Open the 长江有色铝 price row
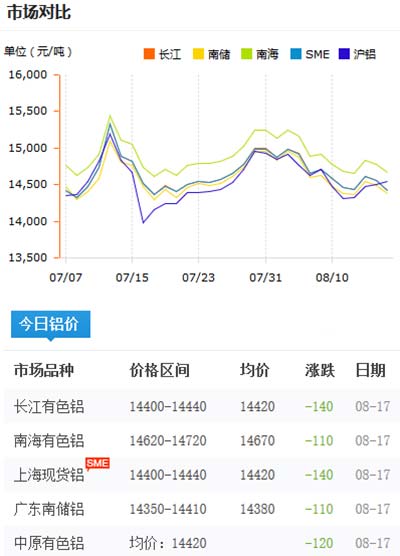This screenshot has height=556, width=400. [x=200, y=406]
